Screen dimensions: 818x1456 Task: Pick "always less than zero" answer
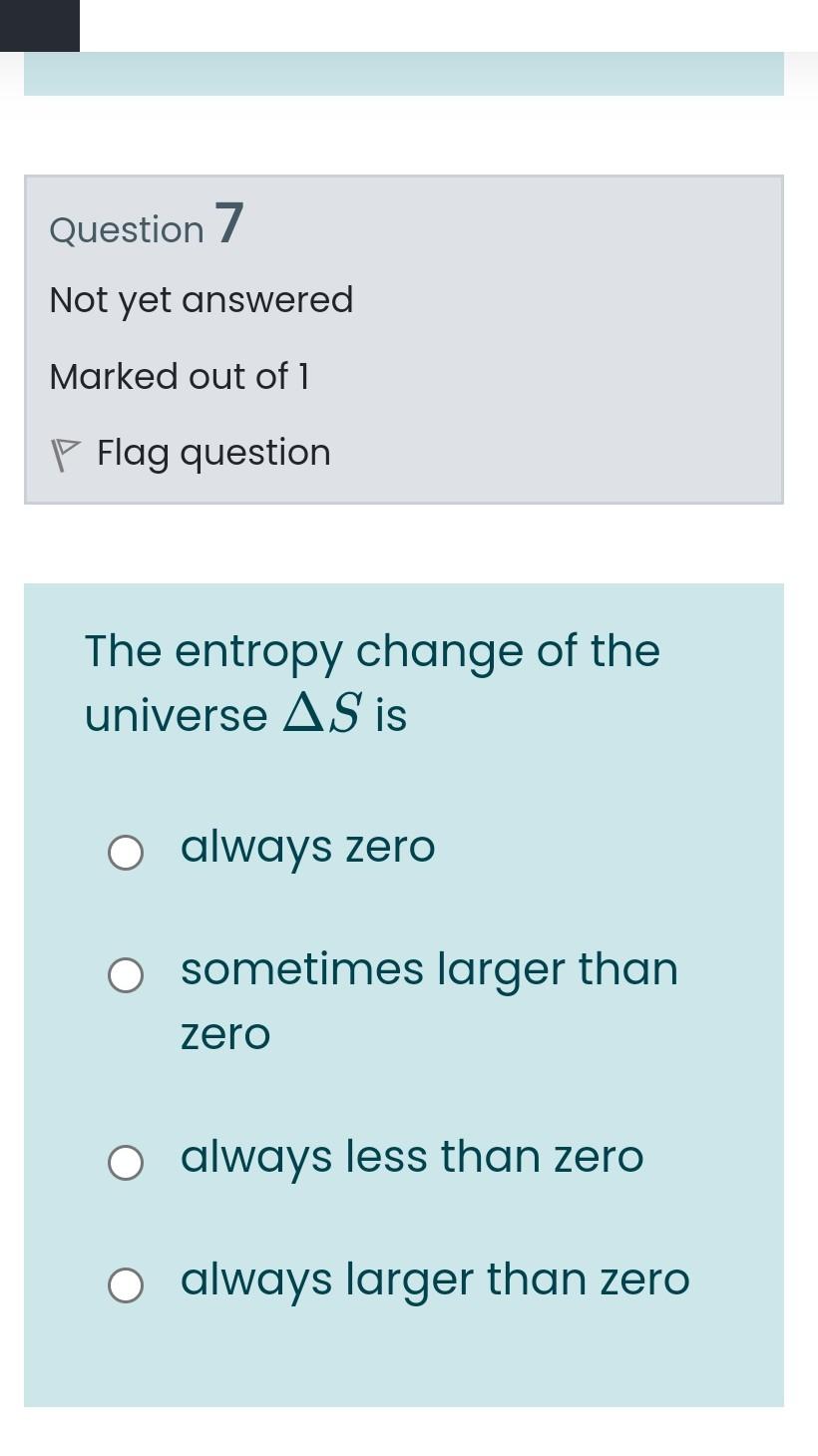(126, 1163)
